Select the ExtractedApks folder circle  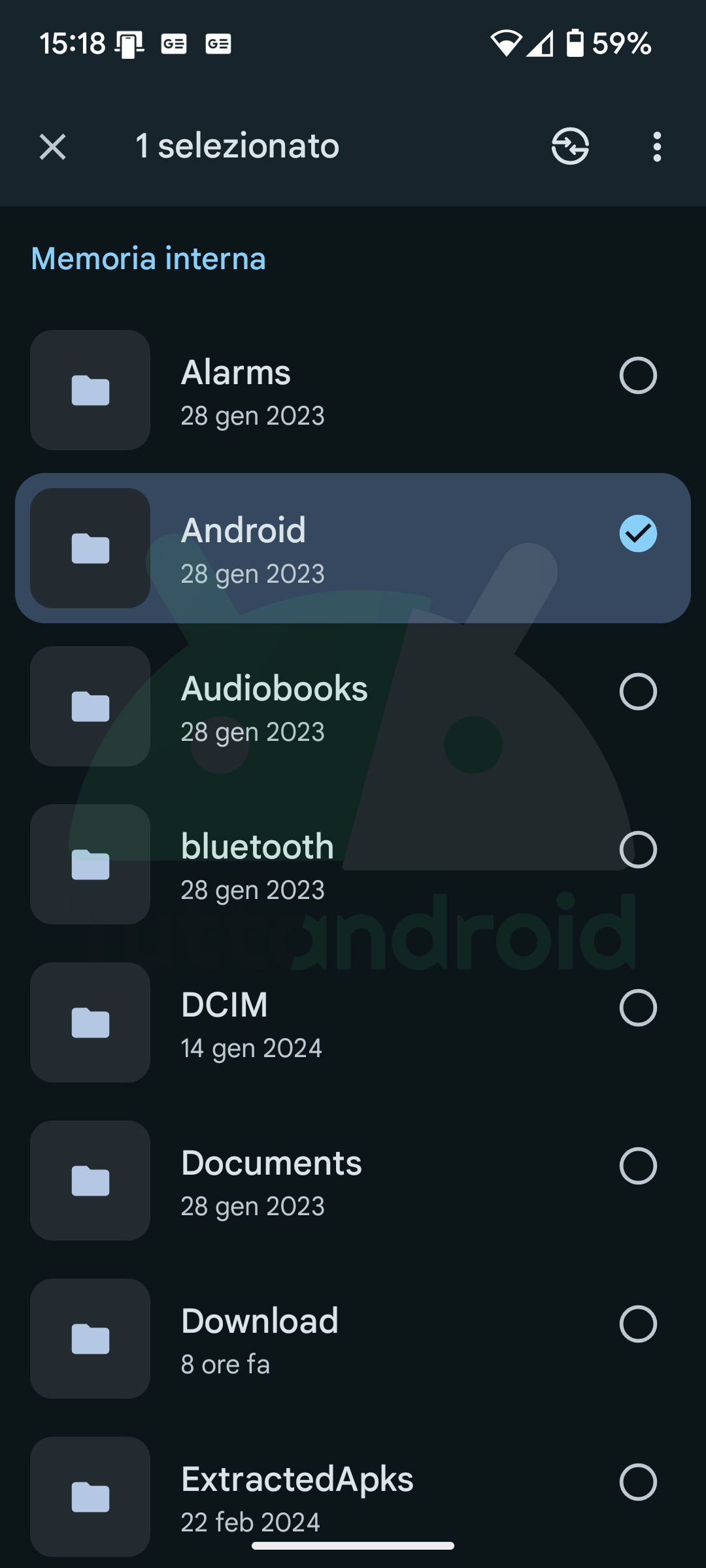[638, 1482]
